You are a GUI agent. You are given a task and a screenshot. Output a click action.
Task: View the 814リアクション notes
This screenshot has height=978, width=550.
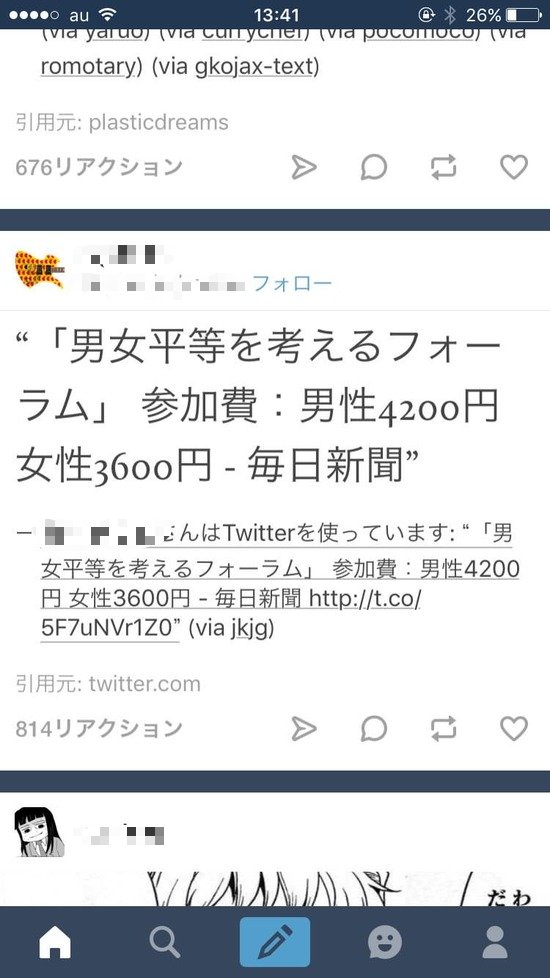point(99,728)
